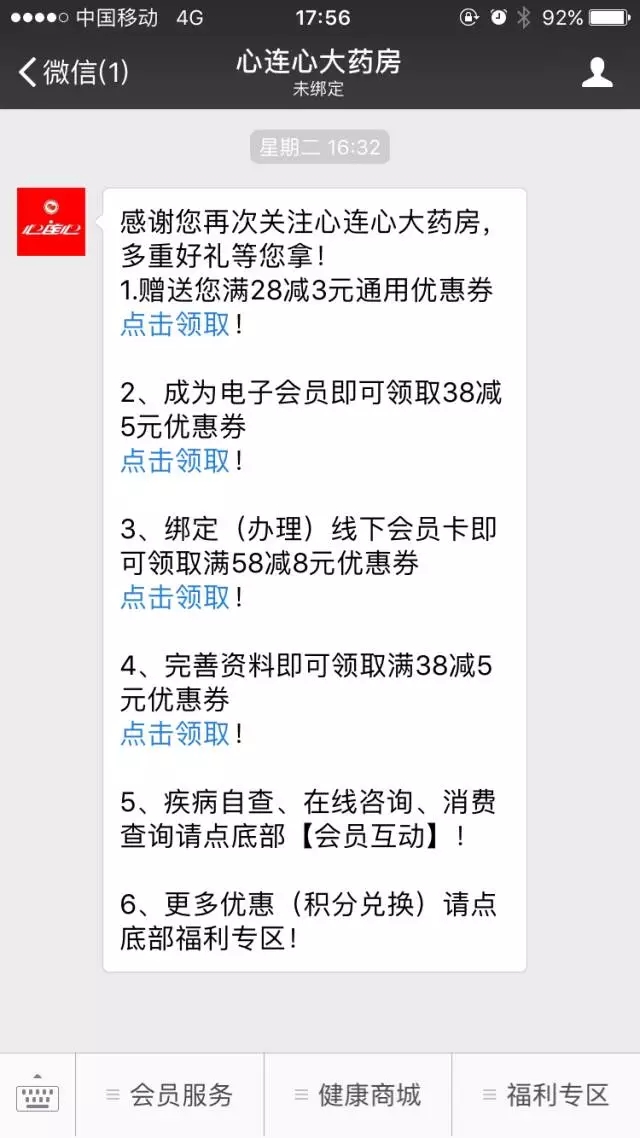Tap 点击领取 under the 完善资料 offer
The width and height of the screenshot is (640, 1138).
pos(175,734)
